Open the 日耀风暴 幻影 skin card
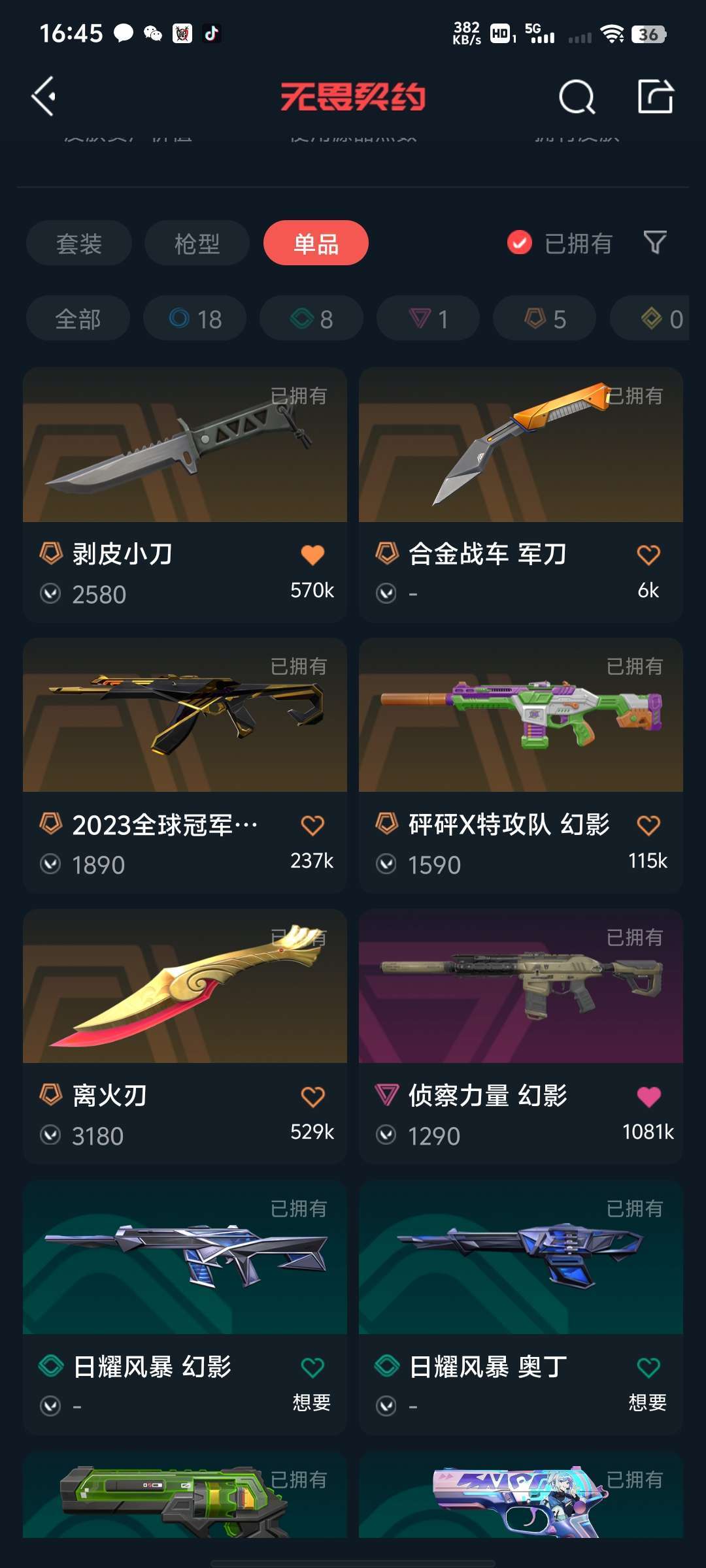 click(x=185, y=1307)
